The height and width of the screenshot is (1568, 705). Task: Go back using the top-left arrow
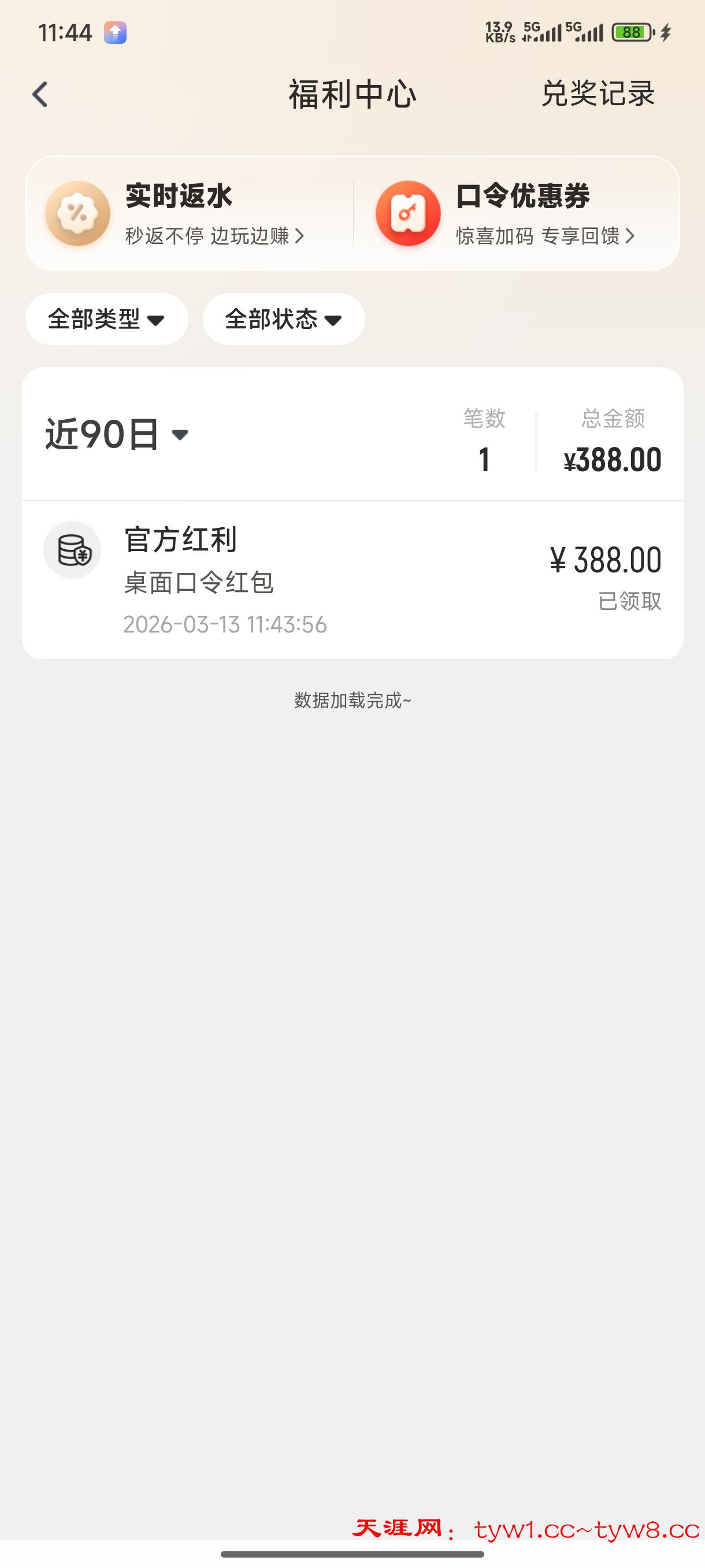click(x=40, y=95)
